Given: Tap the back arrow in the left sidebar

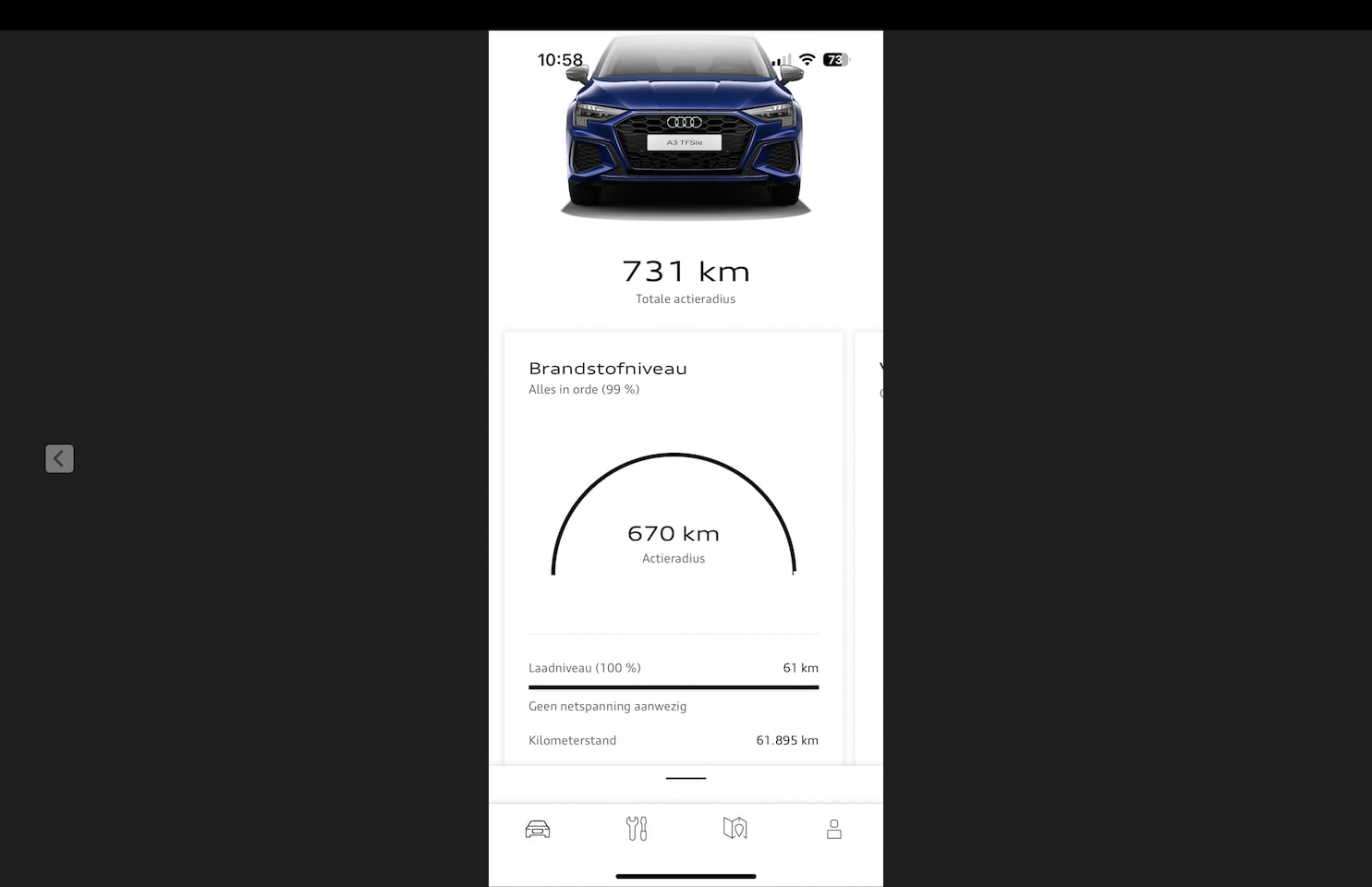Looking at the screenshot, I should pos(59,458).
